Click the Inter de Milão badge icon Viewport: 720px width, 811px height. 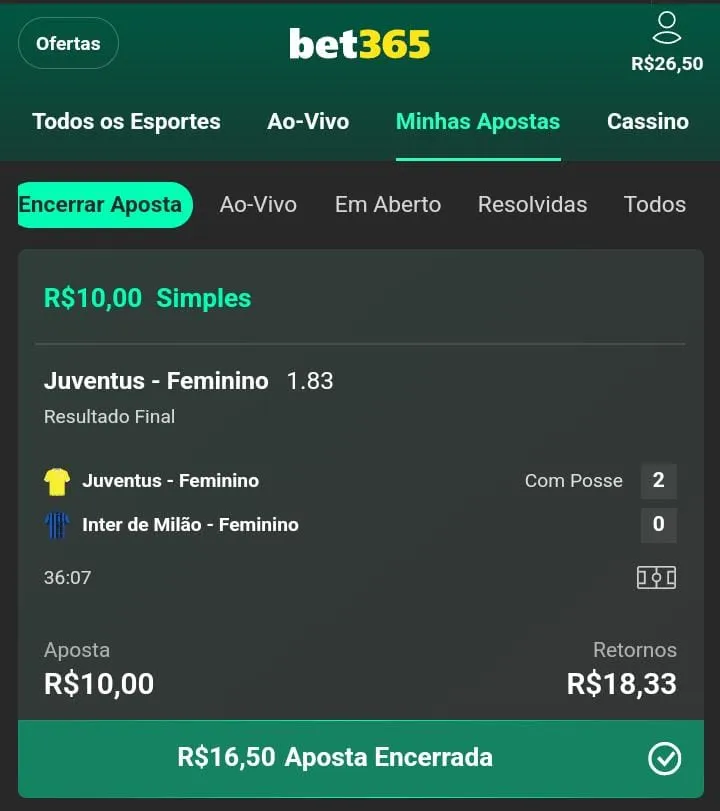pyautogui.click(x=57, y=524)
